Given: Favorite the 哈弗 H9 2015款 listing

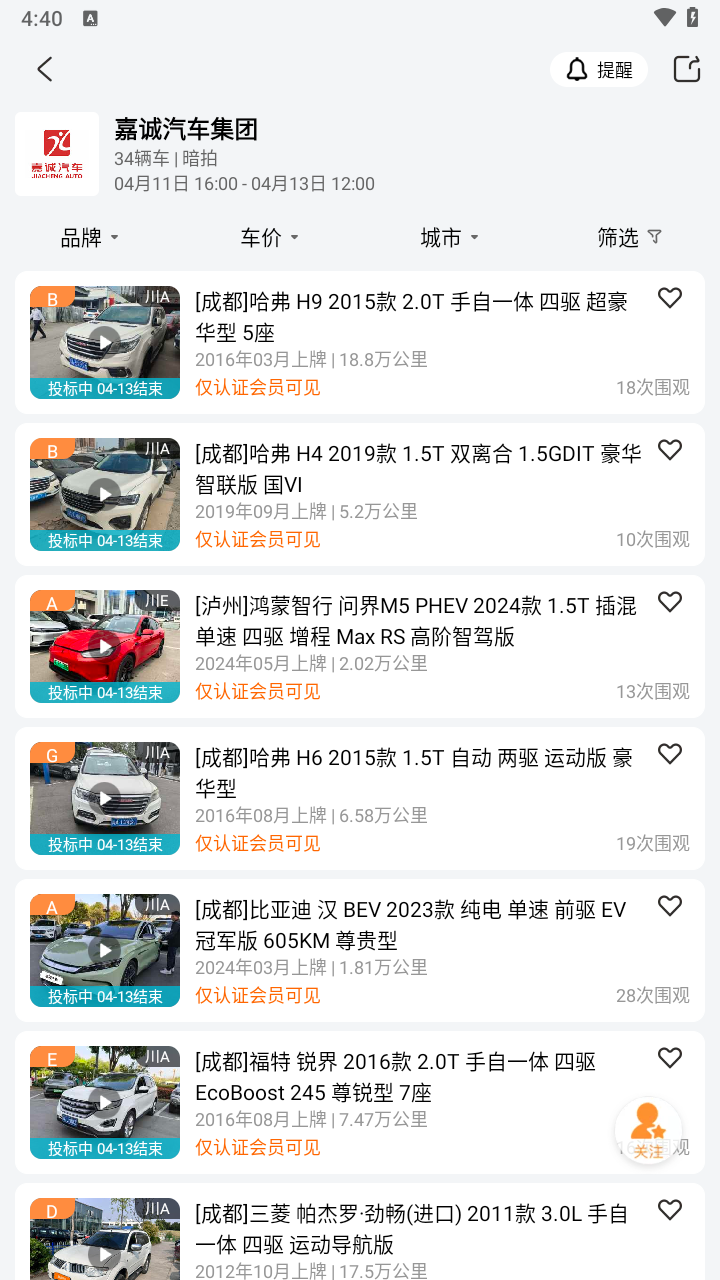Looking at the screenshot, I should [670, 298].
